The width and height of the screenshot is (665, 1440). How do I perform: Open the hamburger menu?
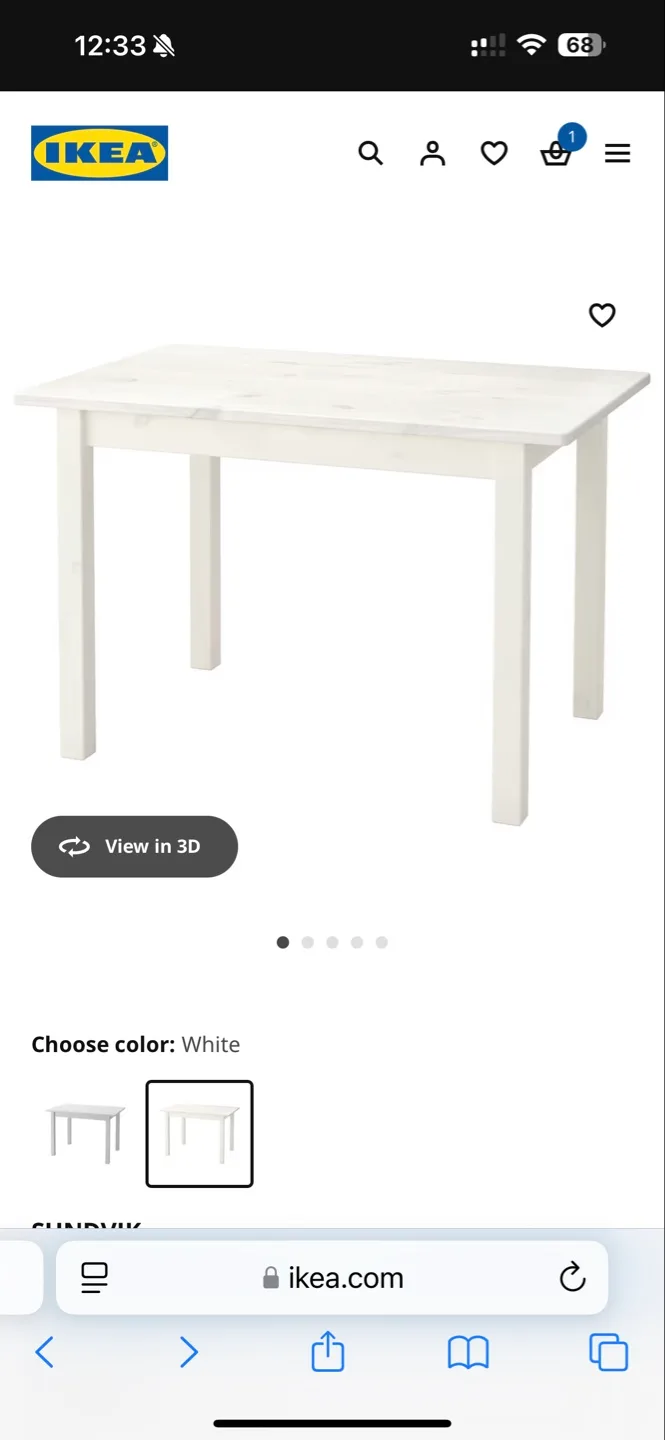pos(618,153)
